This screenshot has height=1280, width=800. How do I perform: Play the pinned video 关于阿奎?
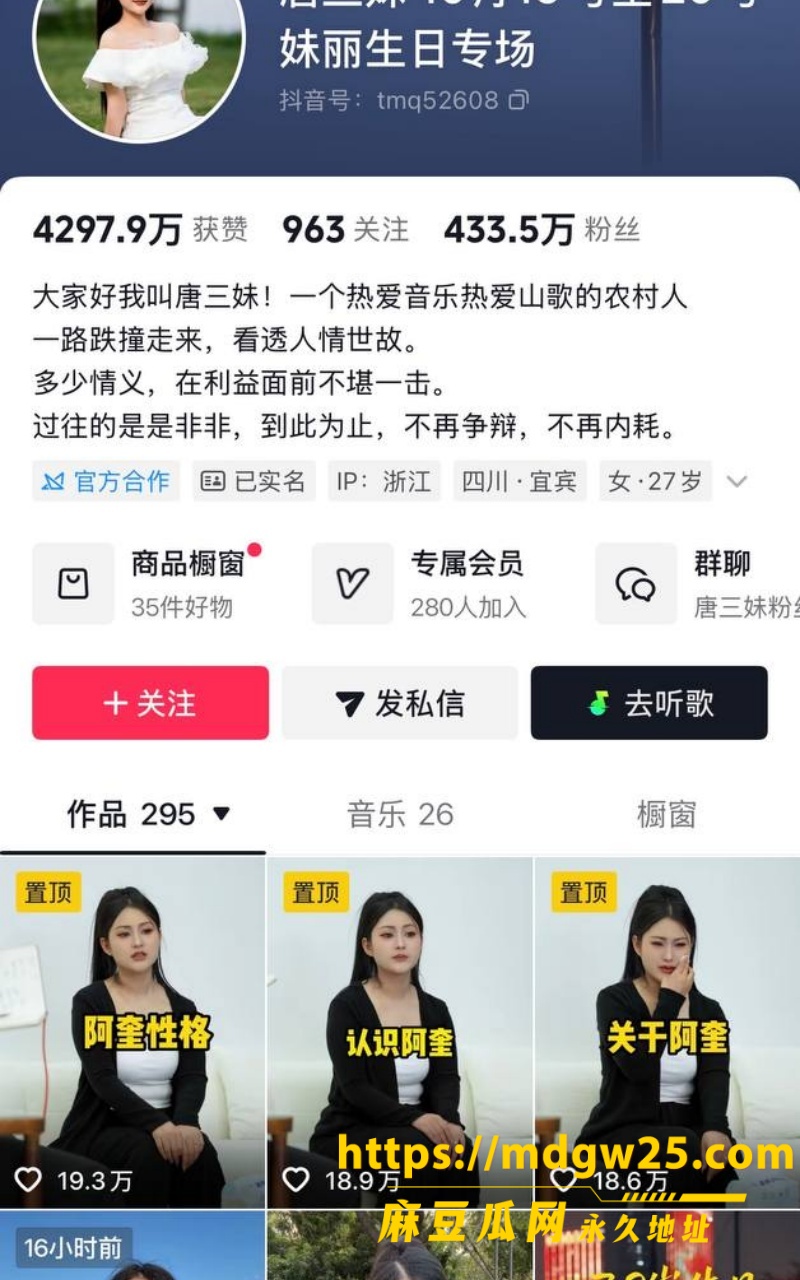tap(668, 1032)
